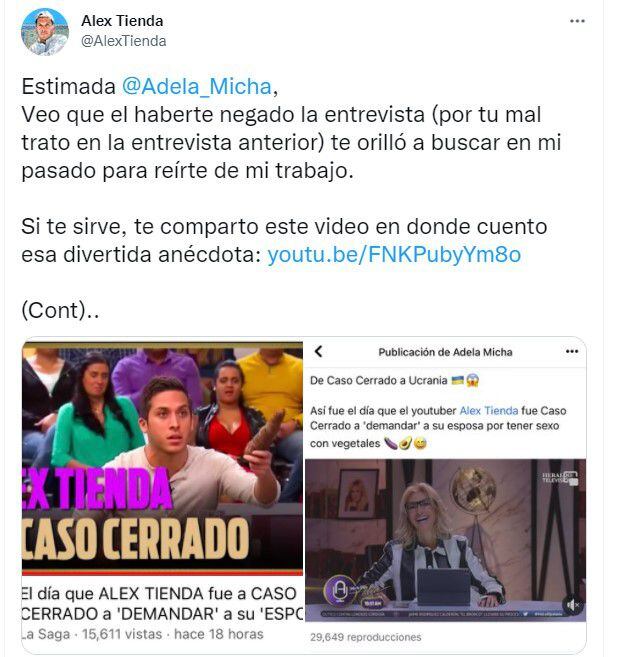
Task: Open the youtu.be/FNKPubyYm8o link
Action: tap(394, 254)
